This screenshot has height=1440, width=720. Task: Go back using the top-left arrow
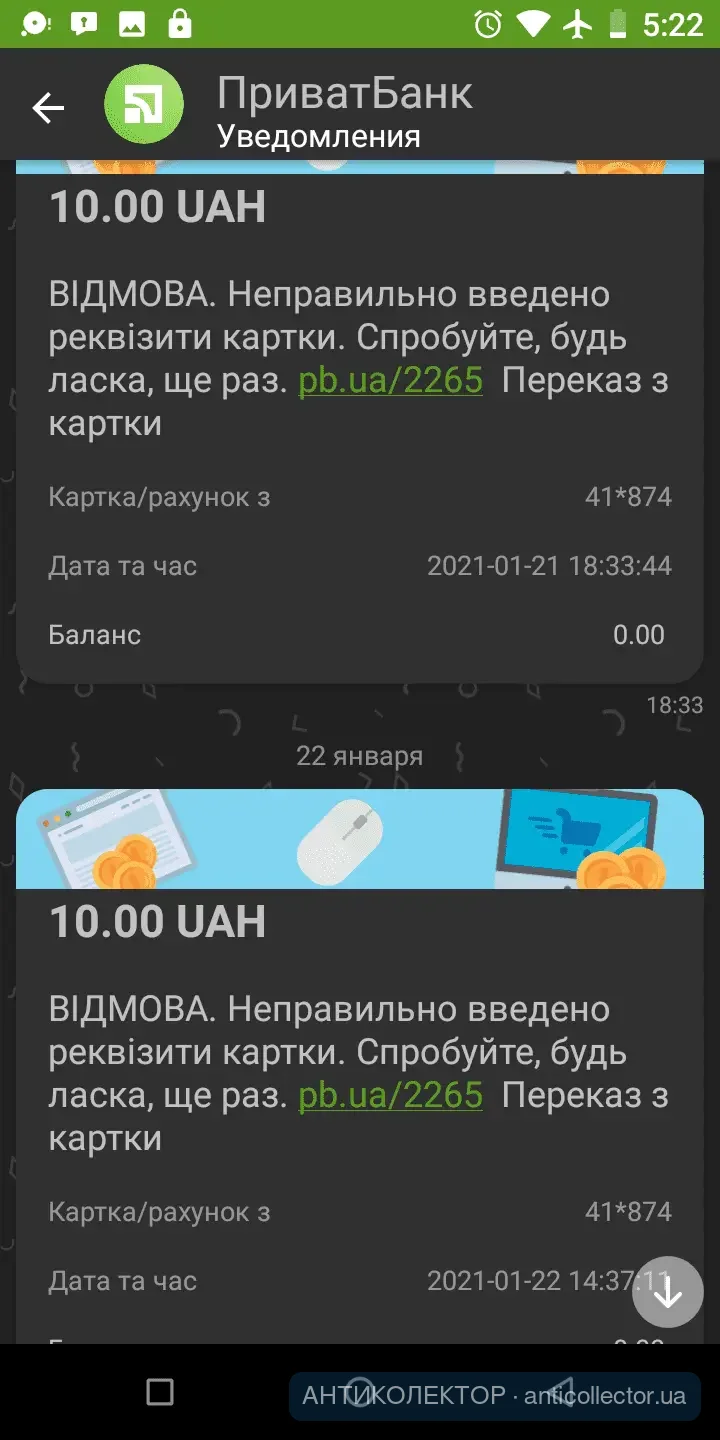click(x=47, y=108)
